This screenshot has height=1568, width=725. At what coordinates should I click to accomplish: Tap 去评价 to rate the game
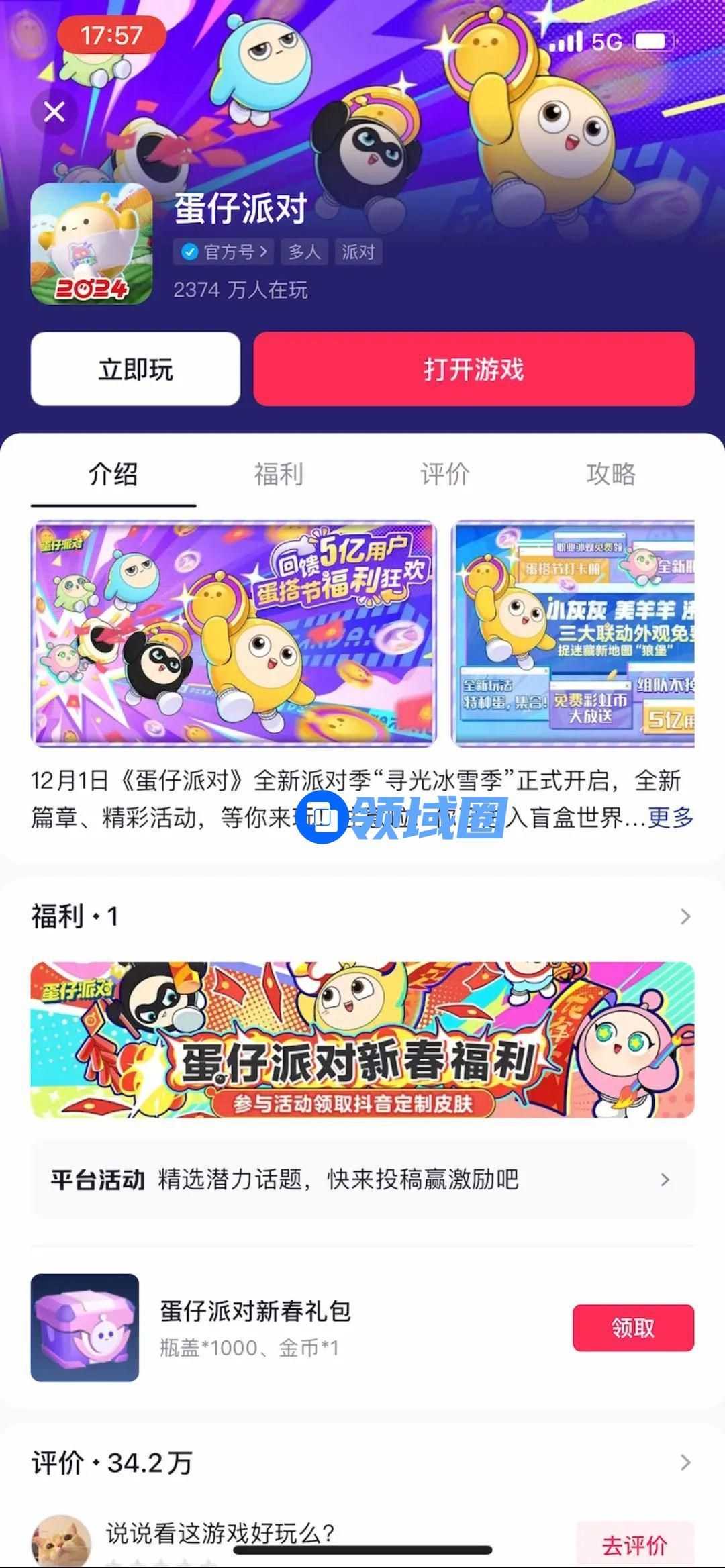pos(634,1545)
